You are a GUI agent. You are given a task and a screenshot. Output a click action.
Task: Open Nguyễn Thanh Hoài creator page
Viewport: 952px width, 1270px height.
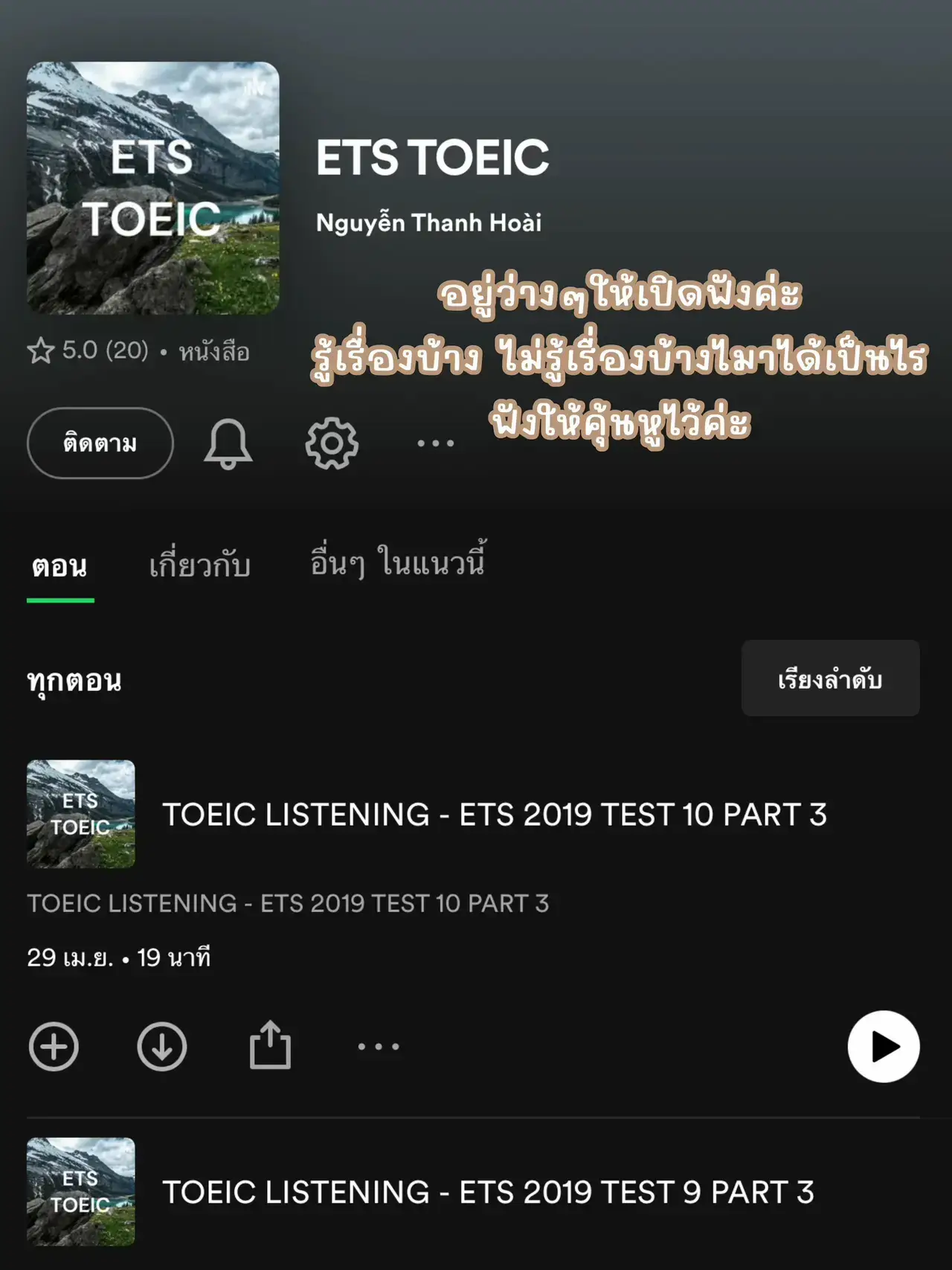click(430, 222)
